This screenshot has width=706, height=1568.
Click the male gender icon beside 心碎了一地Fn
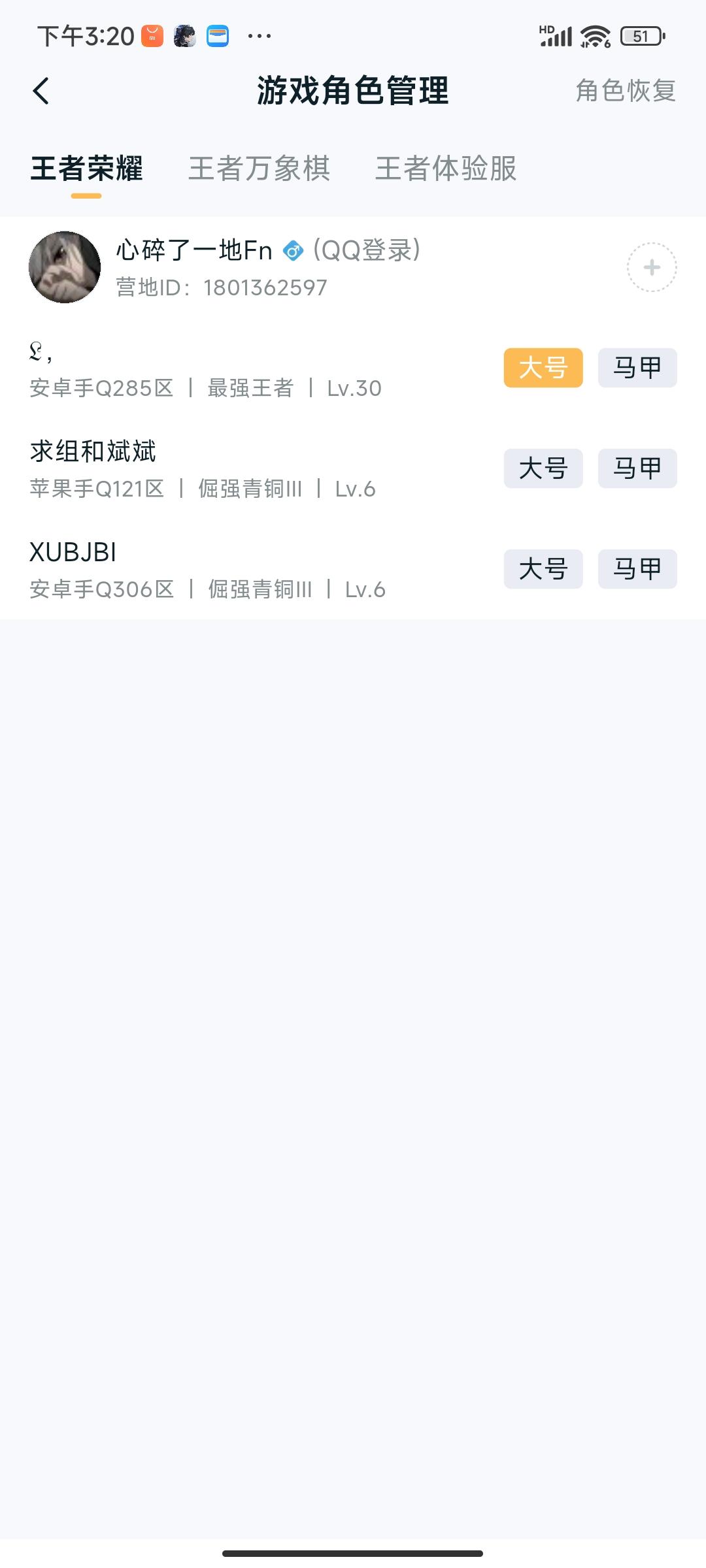point(294,250)
